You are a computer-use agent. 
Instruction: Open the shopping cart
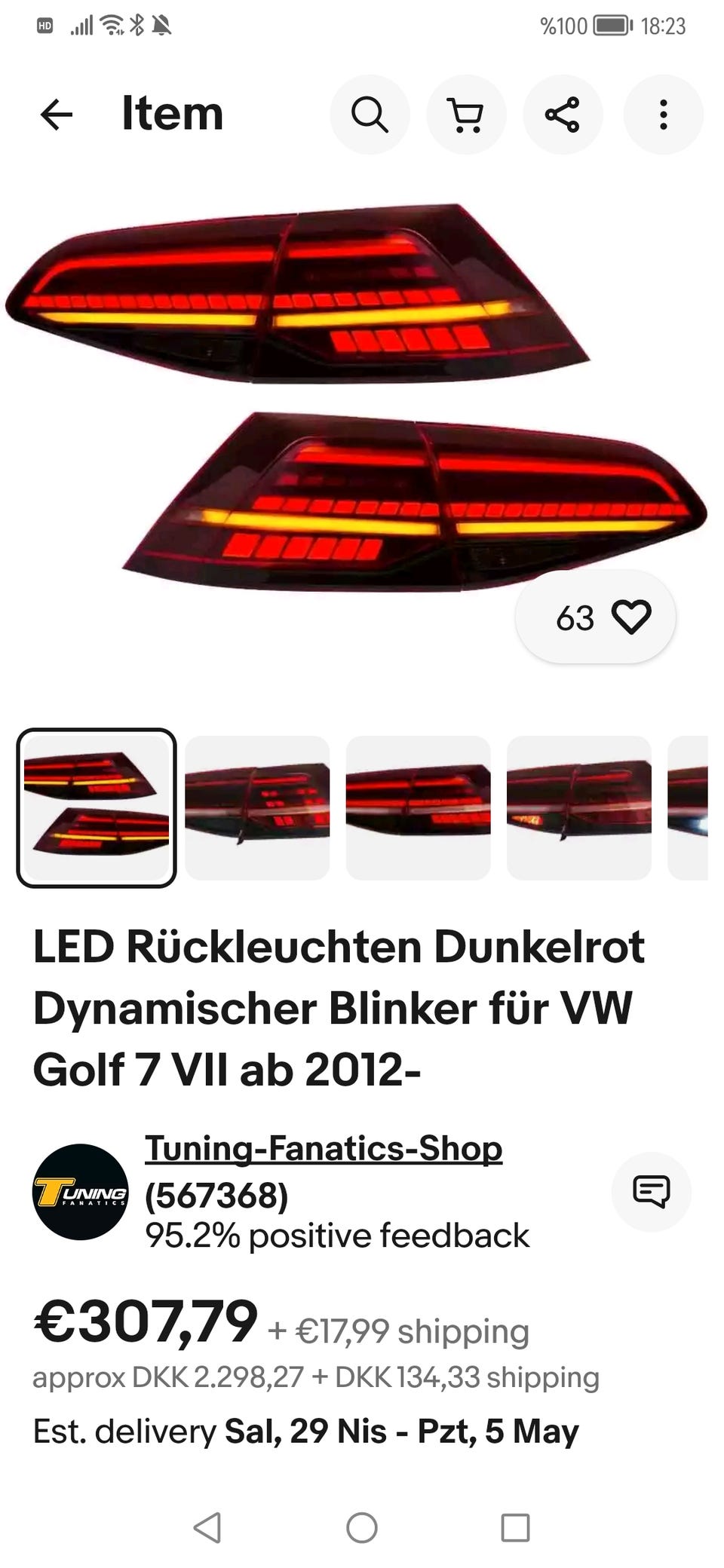click(466, 115)
